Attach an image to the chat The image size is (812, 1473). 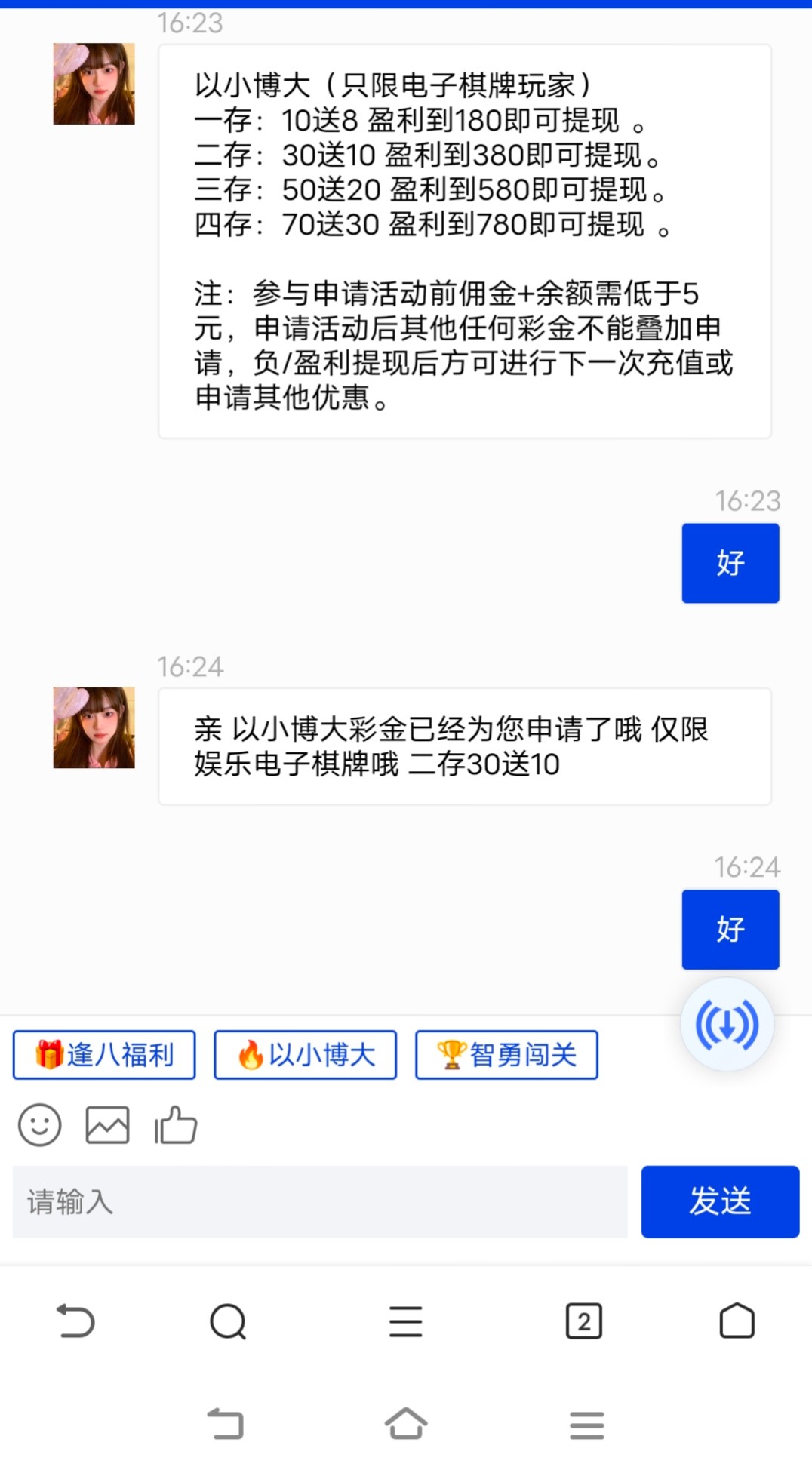click(x=107, y=1126)
